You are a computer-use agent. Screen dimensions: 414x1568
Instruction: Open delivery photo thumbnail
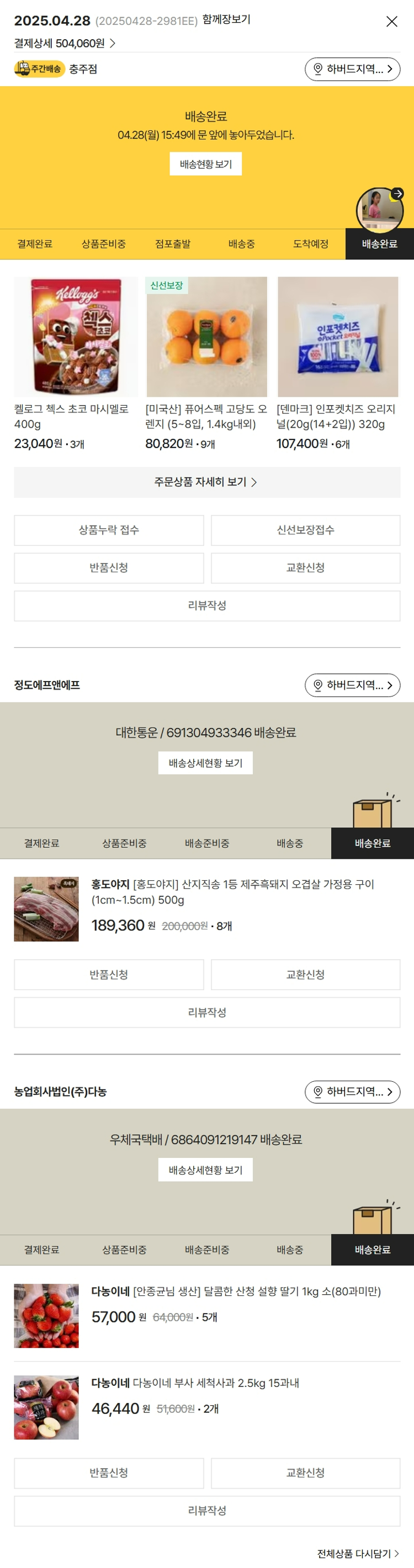tap(379, 211)
